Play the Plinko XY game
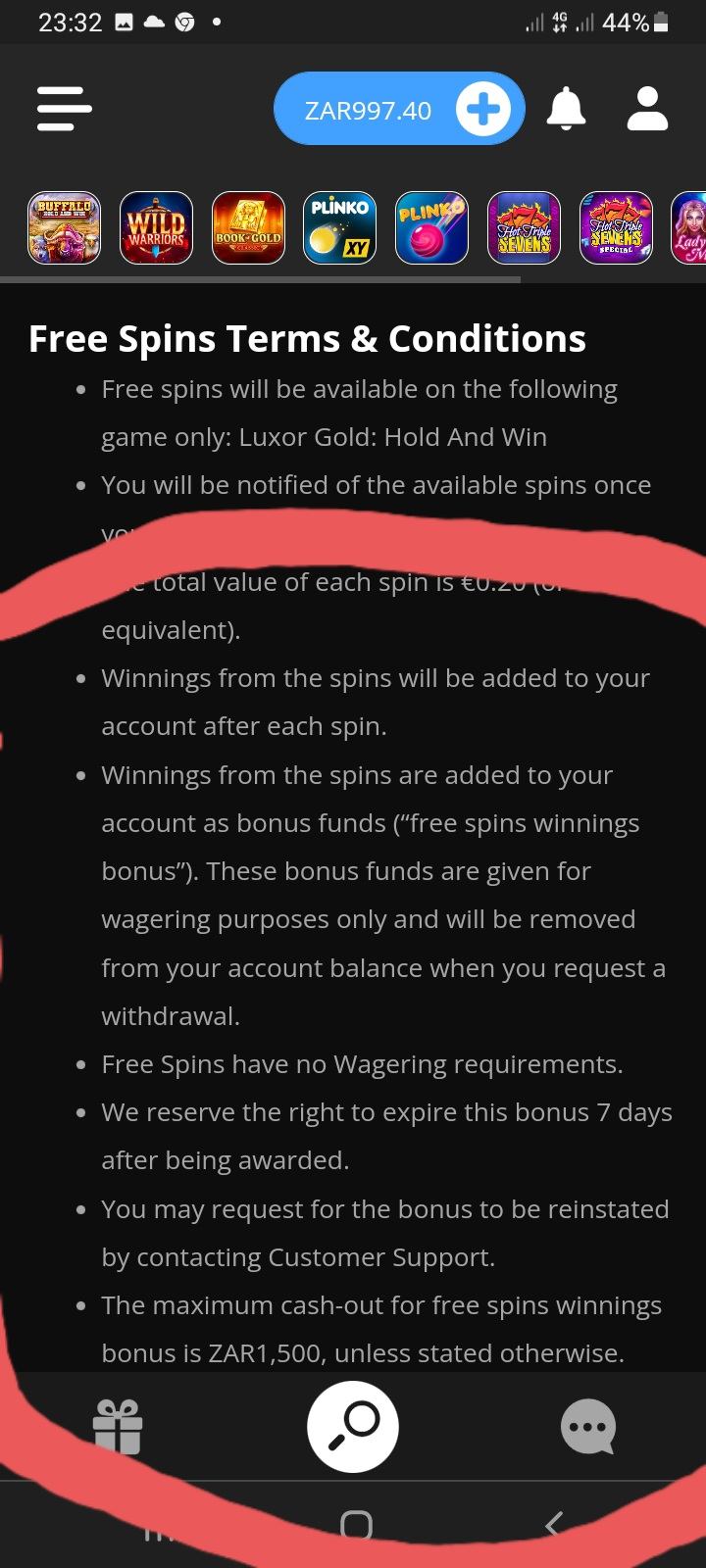 (x=340, y=228)
